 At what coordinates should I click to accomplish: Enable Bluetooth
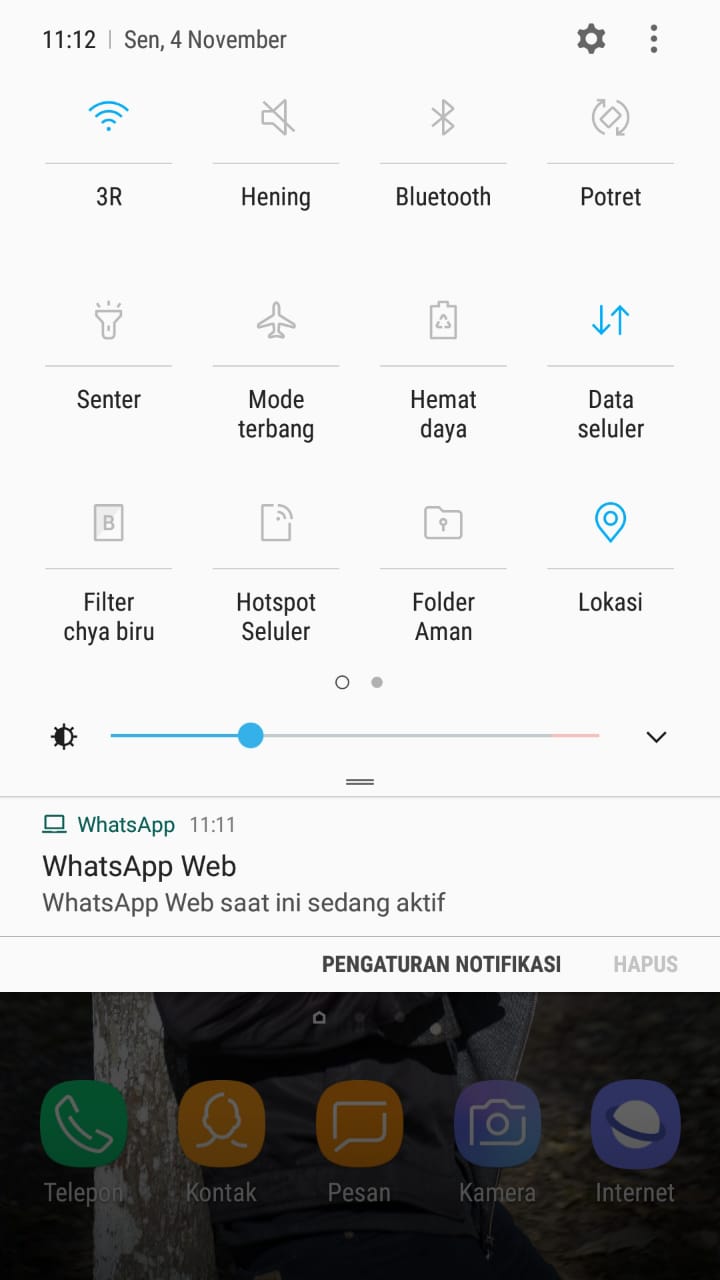coord(443,119)
